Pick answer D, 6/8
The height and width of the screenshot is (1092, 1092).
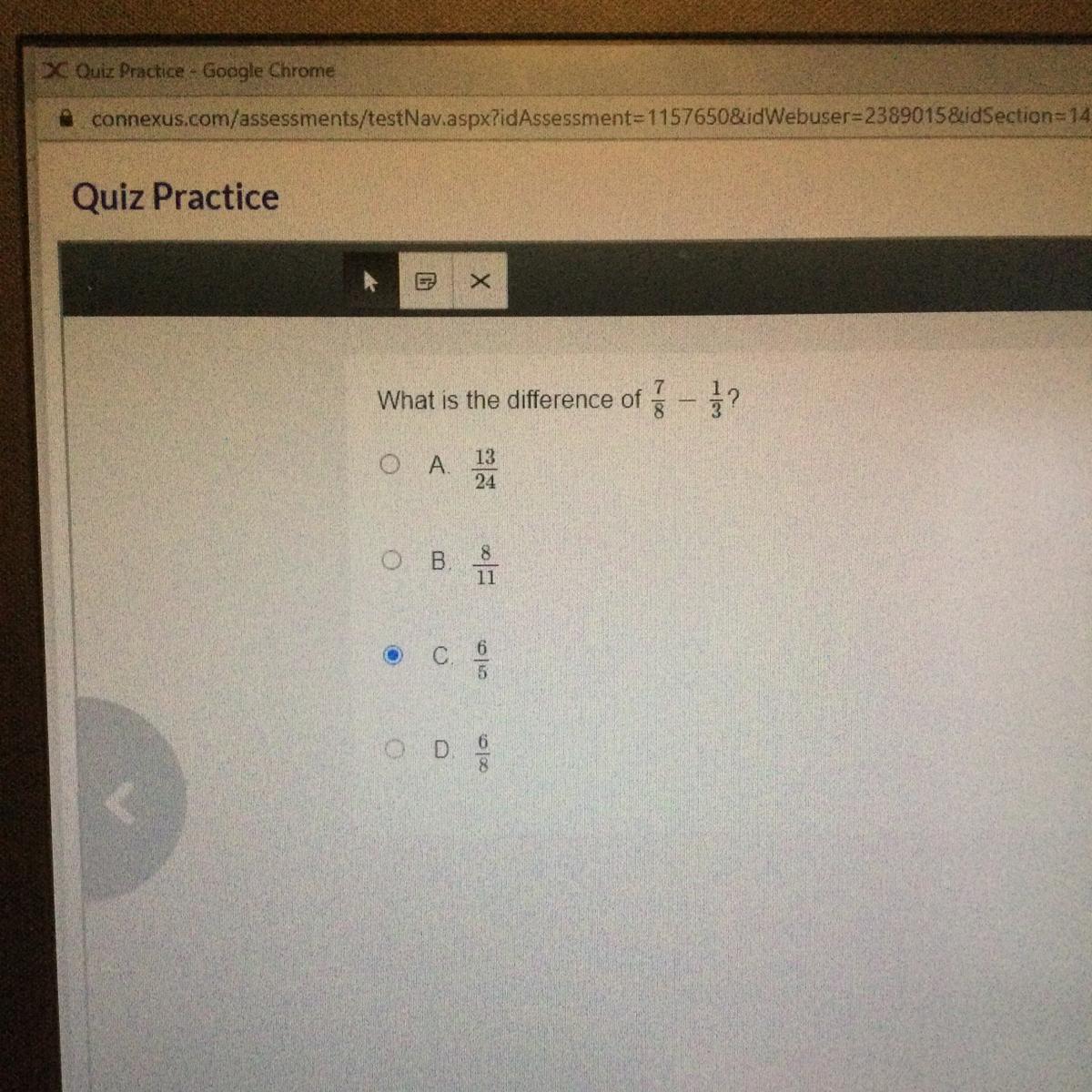tap(394, 749)
